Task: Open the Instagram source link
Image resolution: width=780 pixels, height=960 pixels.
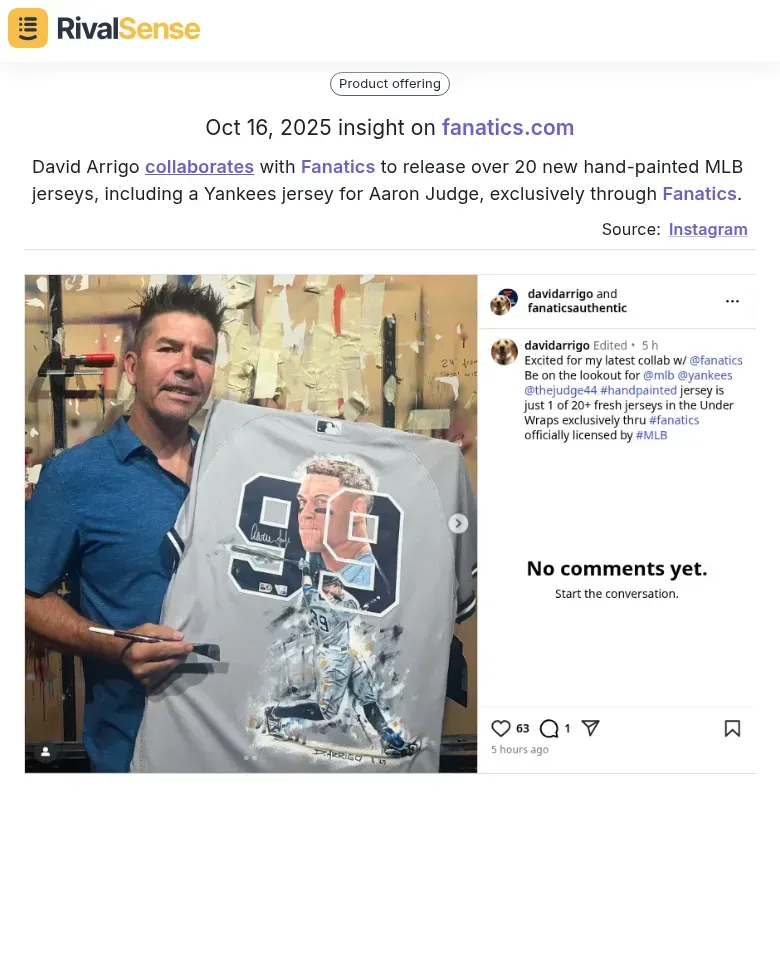Action: (x=707, y=229)
